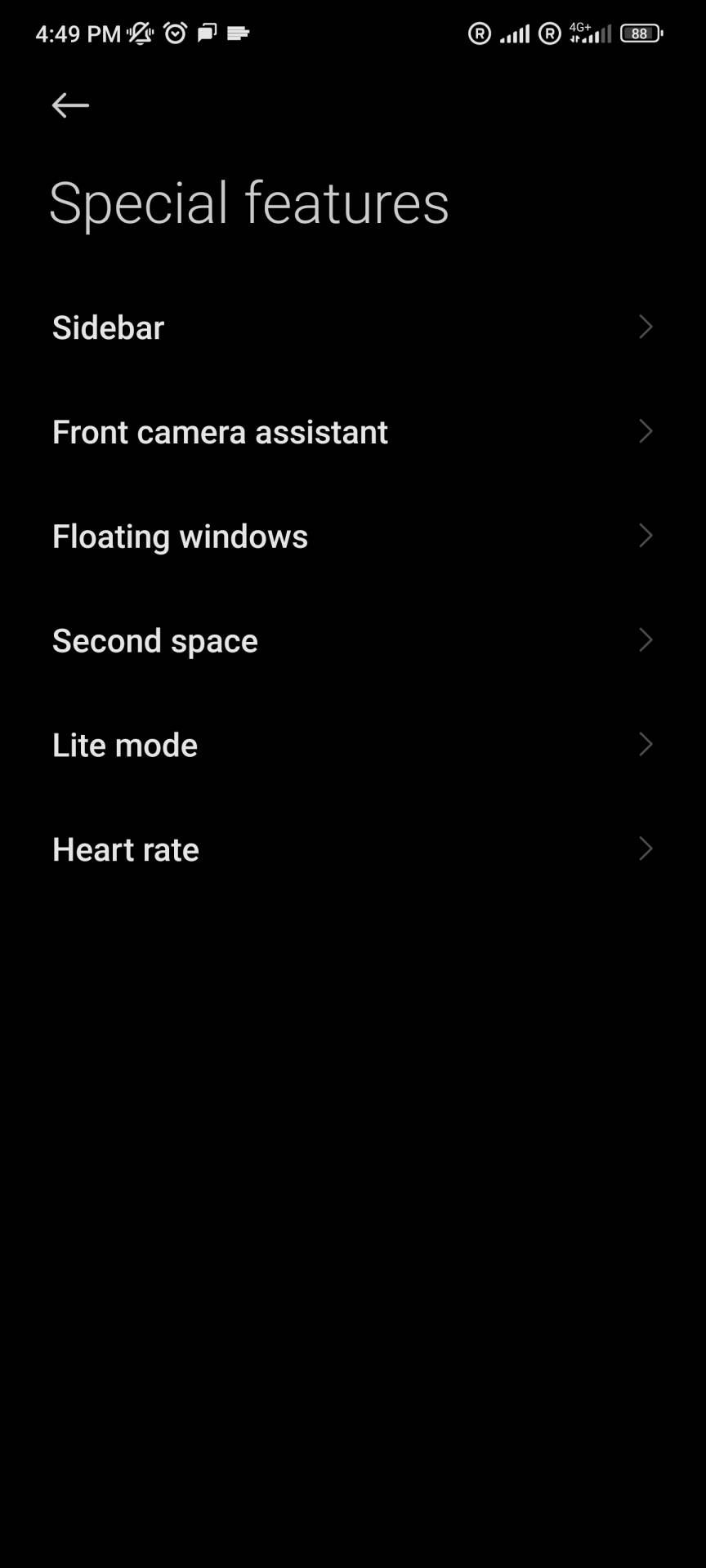The image size is (706, 1568).
Task: Open Front camera assistant
Action: 351,432
